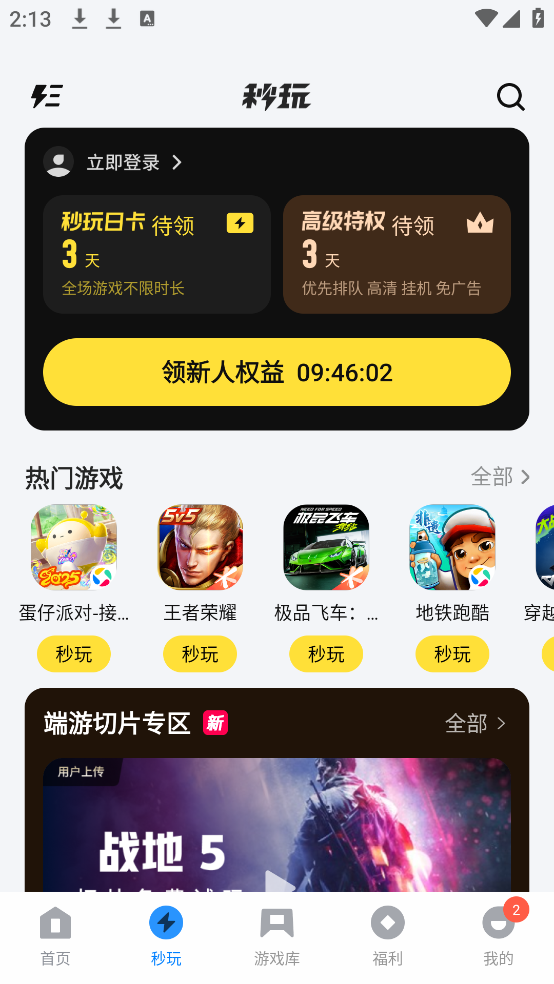Claim 领新人权益 newcomer benefits
The width and height of the screenshot is (554, 984).
click(277, 372)
